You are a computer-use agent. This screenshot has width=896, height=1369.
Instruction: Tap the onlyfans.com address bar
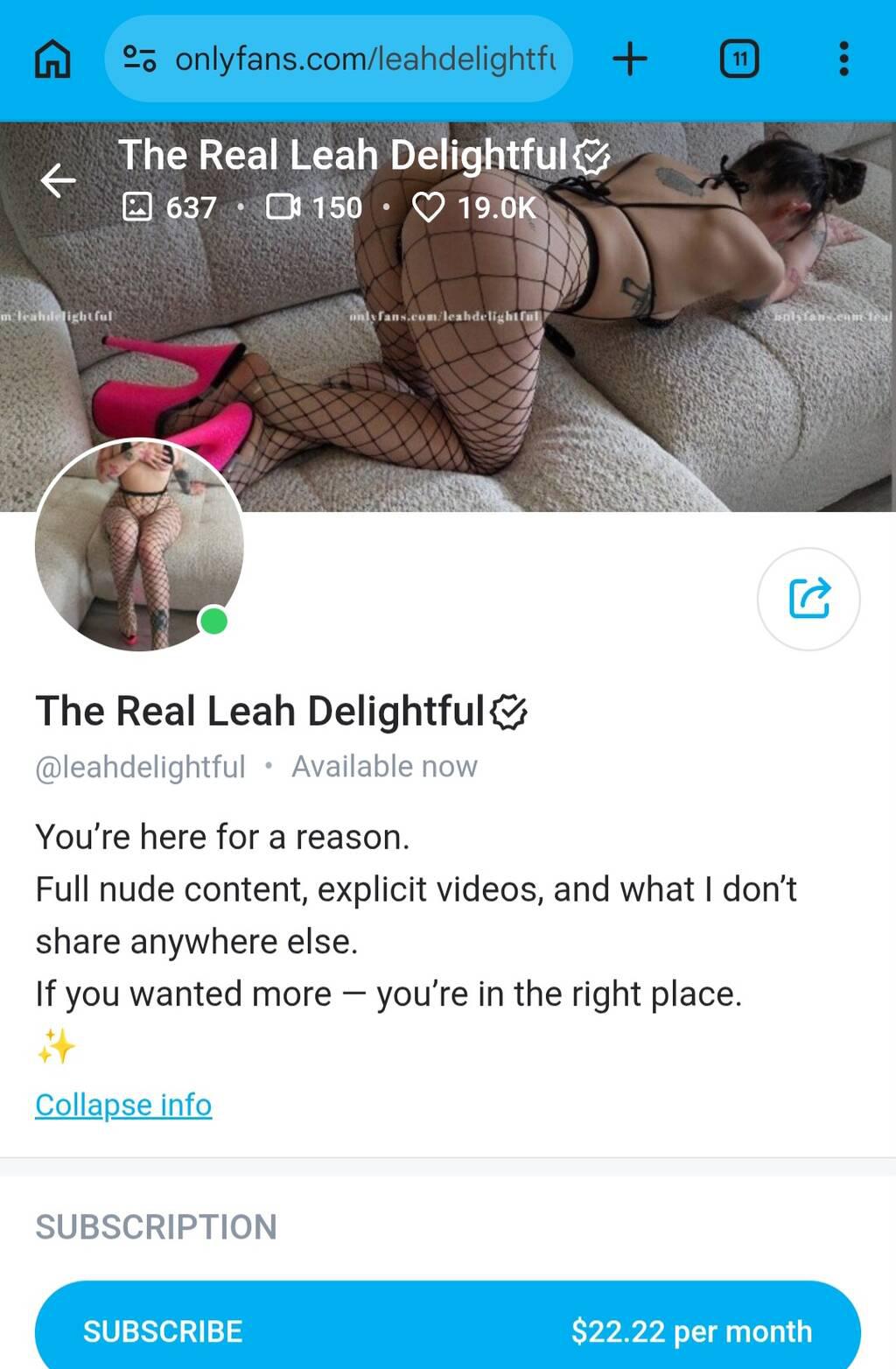click(x=350, y=60)
